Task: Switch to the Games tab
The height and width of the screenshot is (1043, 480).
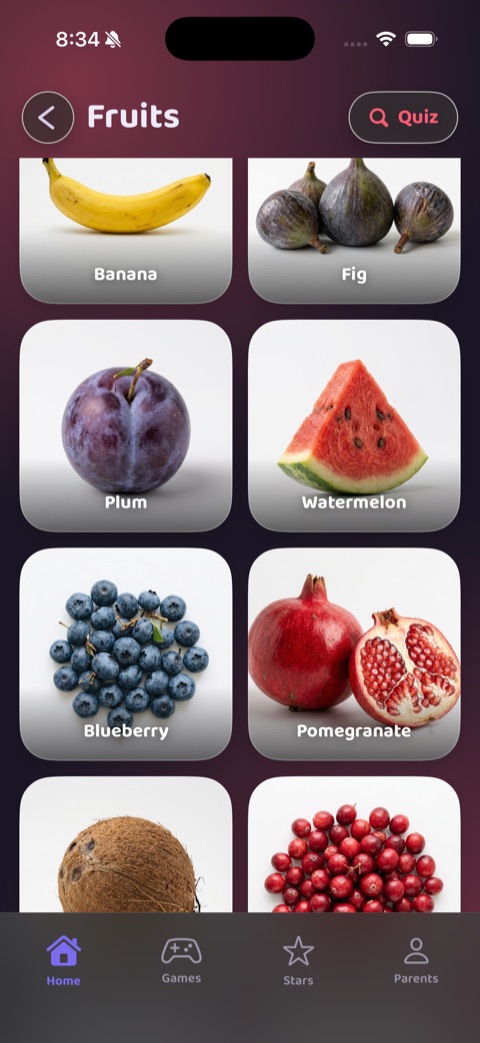Action: [181, 961]
